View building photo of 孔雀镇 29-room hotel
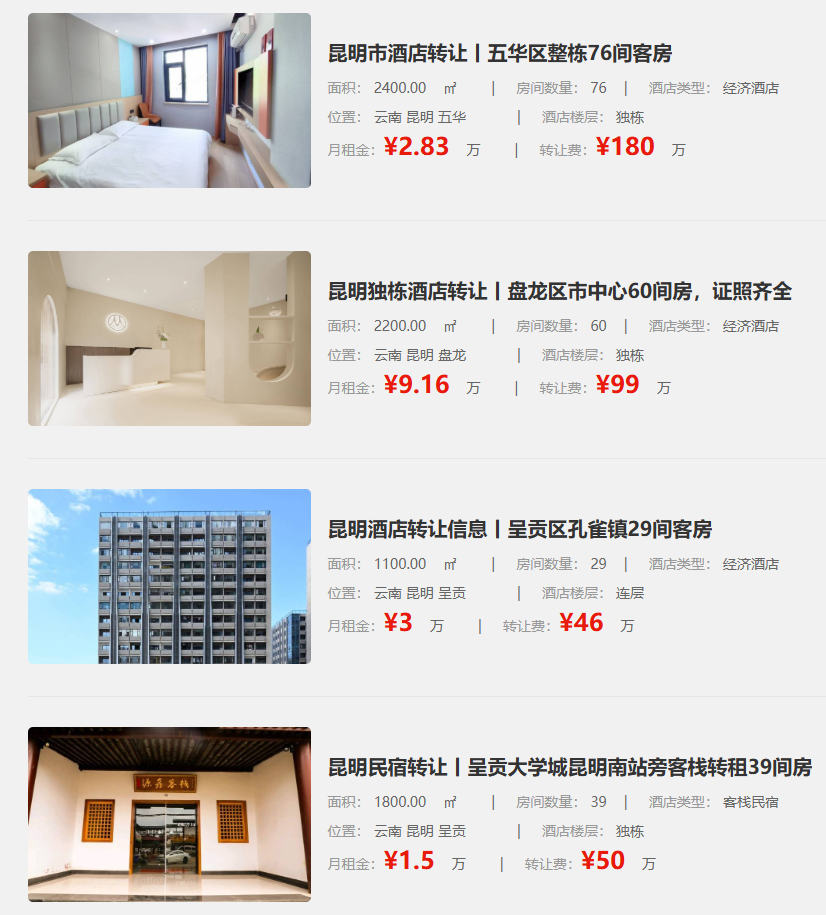Image resolution: width=826 pixels, height=915 pixels. [169, 576]
